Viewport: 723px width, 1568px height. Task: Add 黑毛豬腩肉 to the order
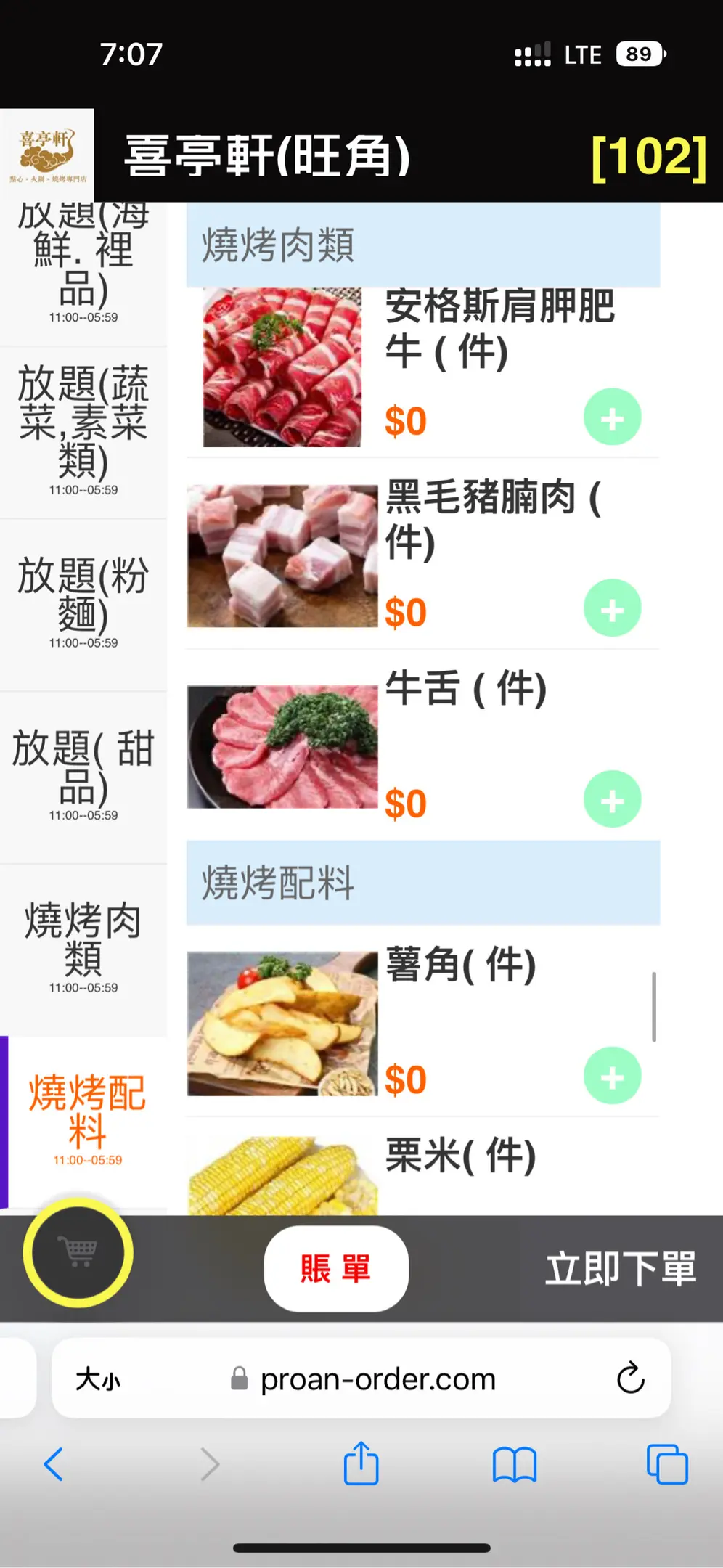point(612,608)
